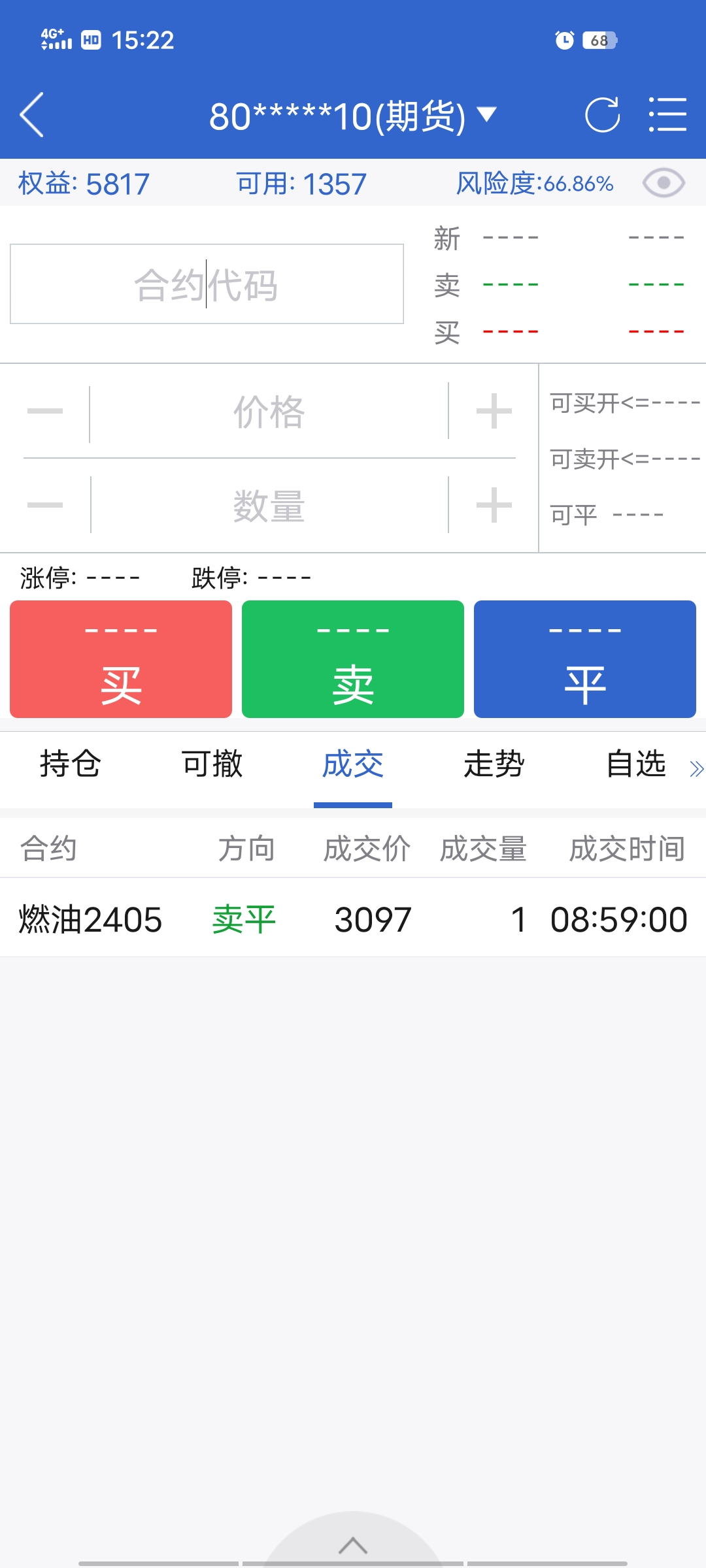Screen dimensions: 706x1568
Task: Open the futures account switcher dropdown
Action: [x=353, y=116]
